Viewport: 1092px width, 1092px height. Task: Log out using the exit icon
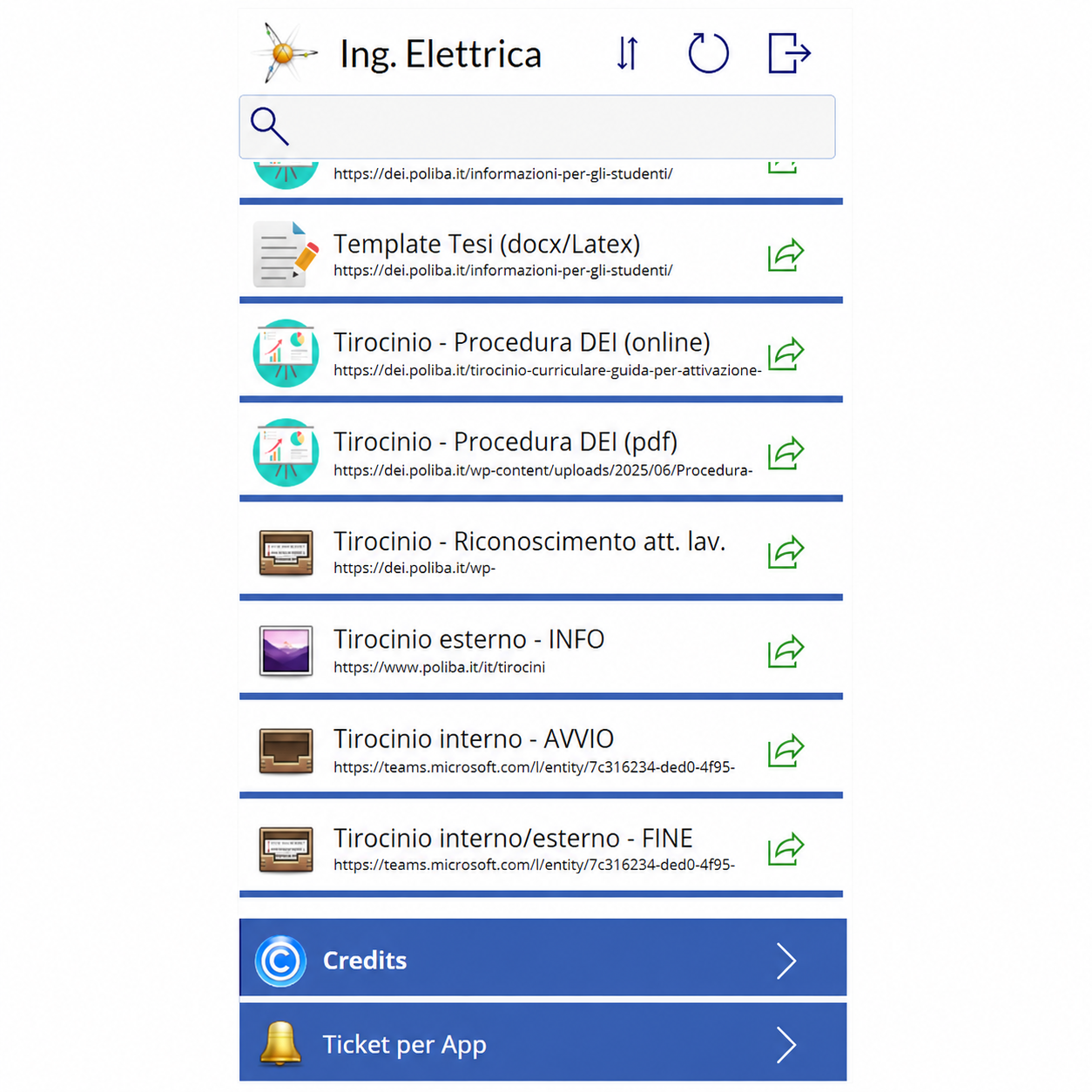(789, 53)
